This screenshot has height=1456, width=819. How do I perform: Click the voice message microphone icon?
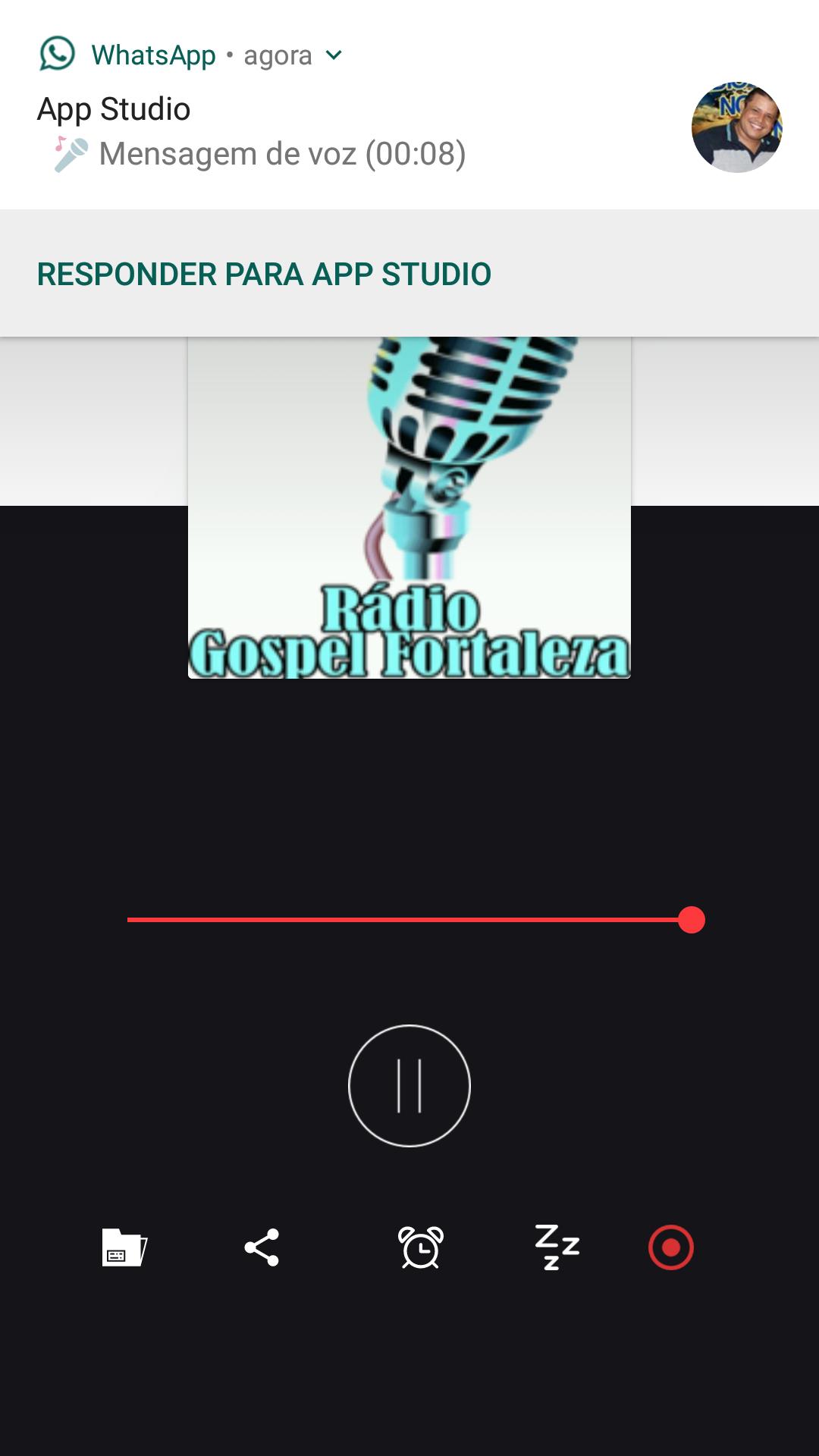(67, 154)
